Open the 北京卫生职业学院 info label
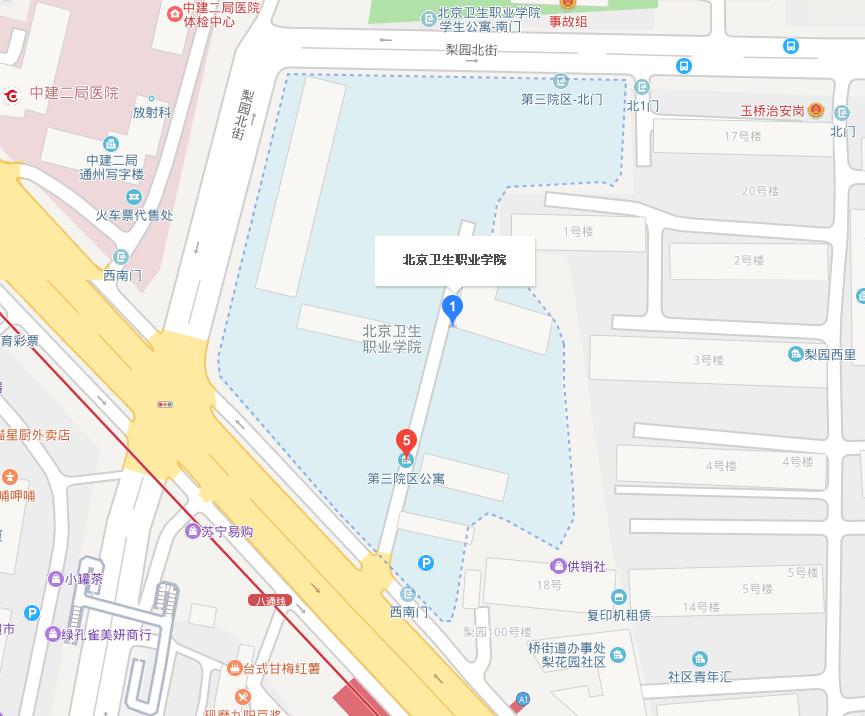Image resolution: width=865 pixels, height=716 pixels. coord(455,260)
